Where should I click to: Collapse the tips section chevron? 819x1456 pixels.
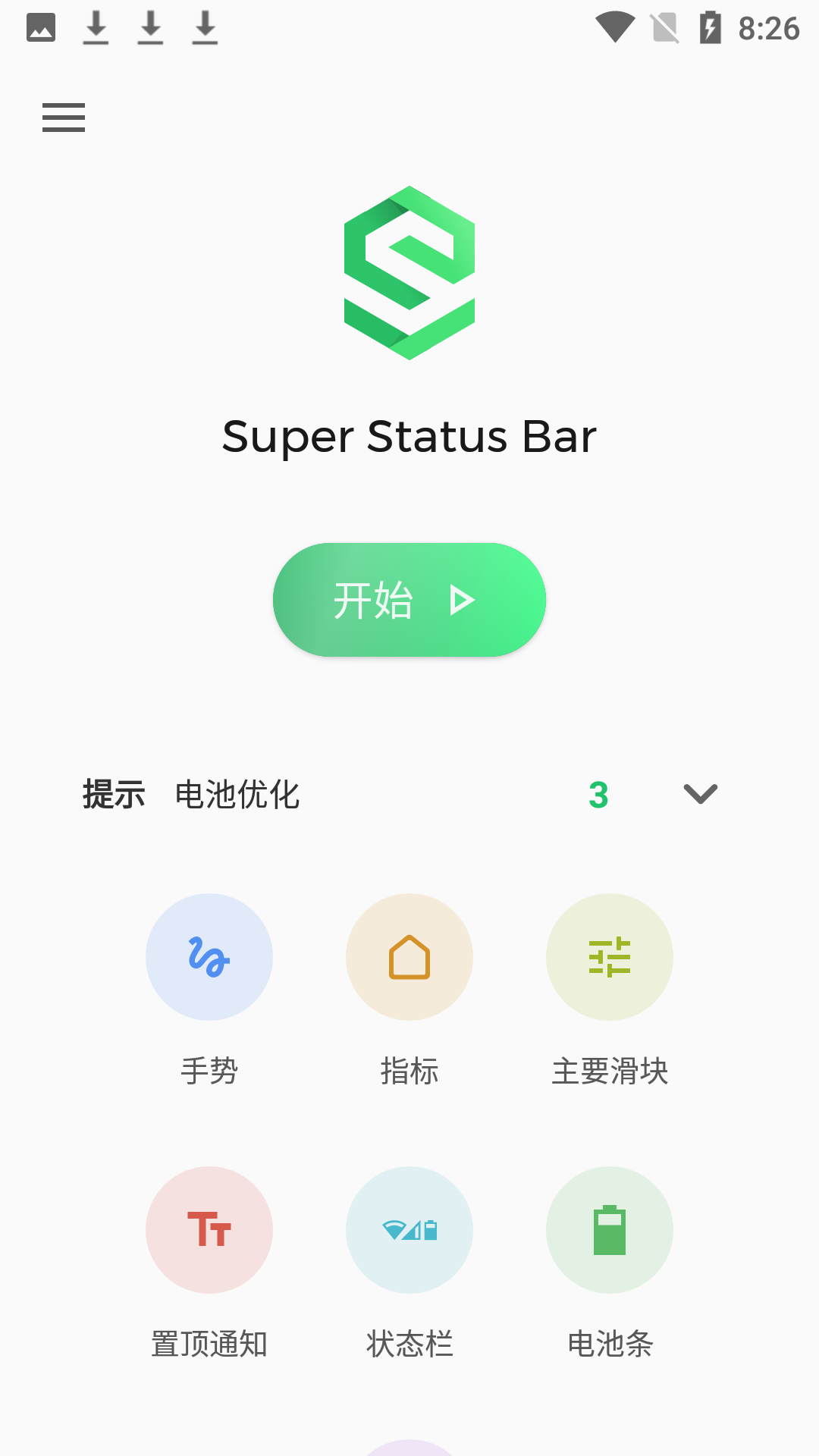pyautogui.click(x=699, y=795)
